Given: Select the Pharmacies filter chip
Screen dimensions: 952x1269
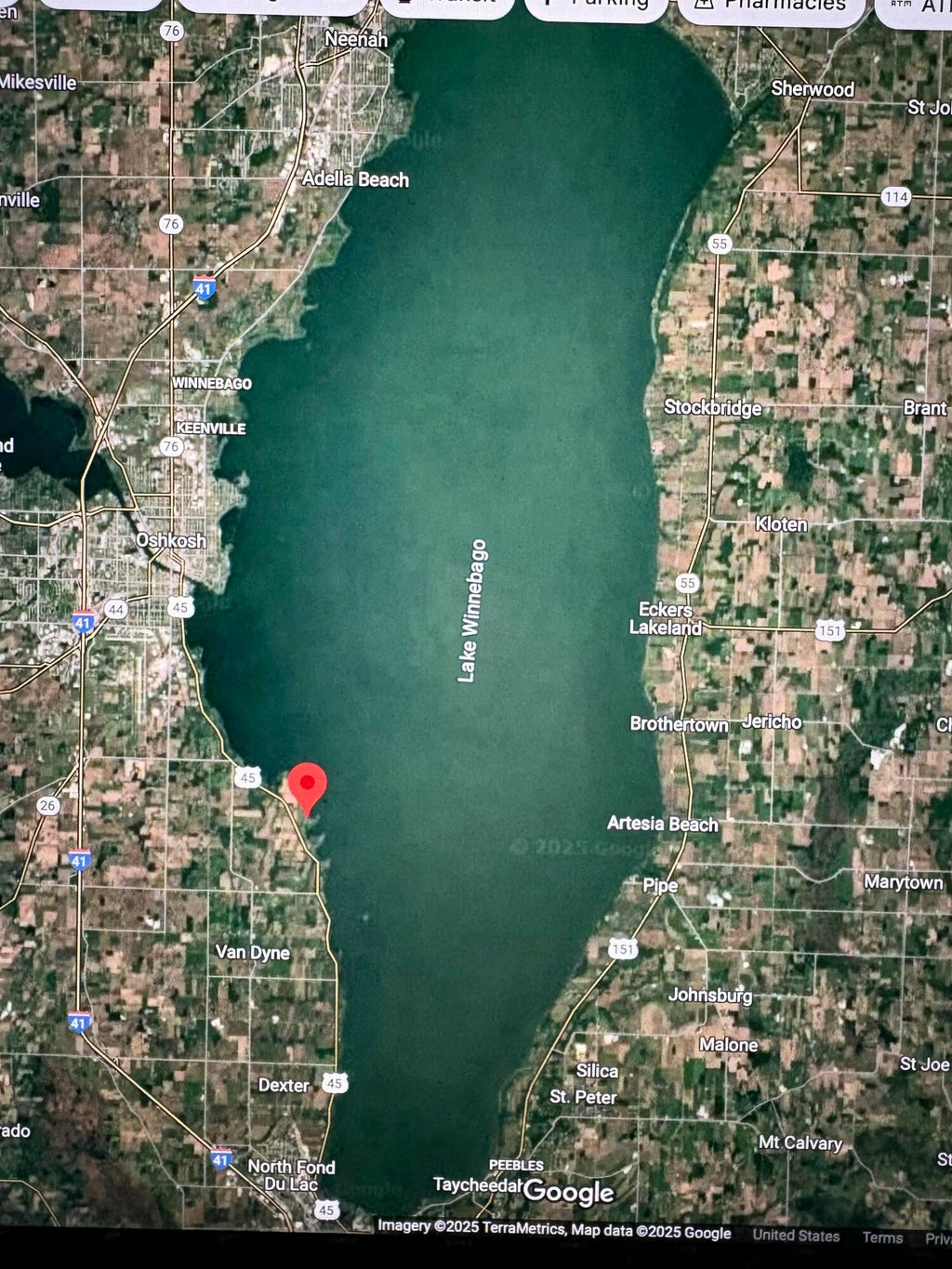Looking at the screenshot, I should click(772, 7).
